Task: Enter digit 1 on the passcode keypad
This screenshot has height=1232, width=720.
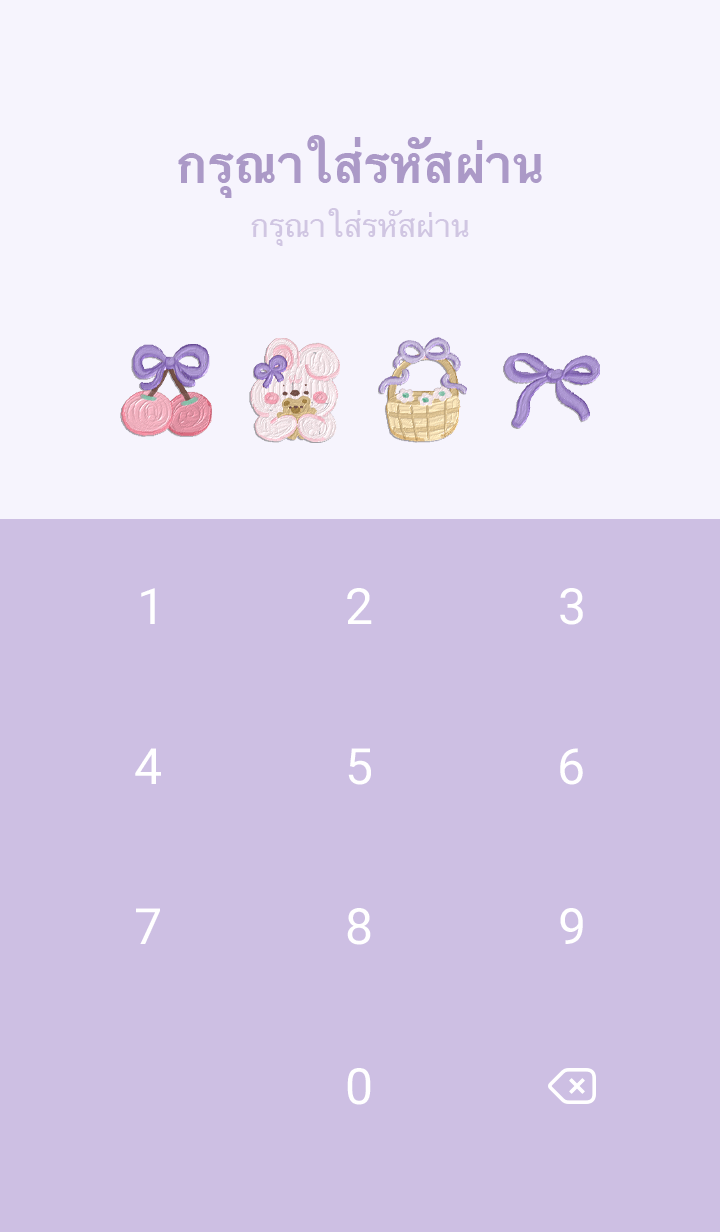Action: click(149, 607)
